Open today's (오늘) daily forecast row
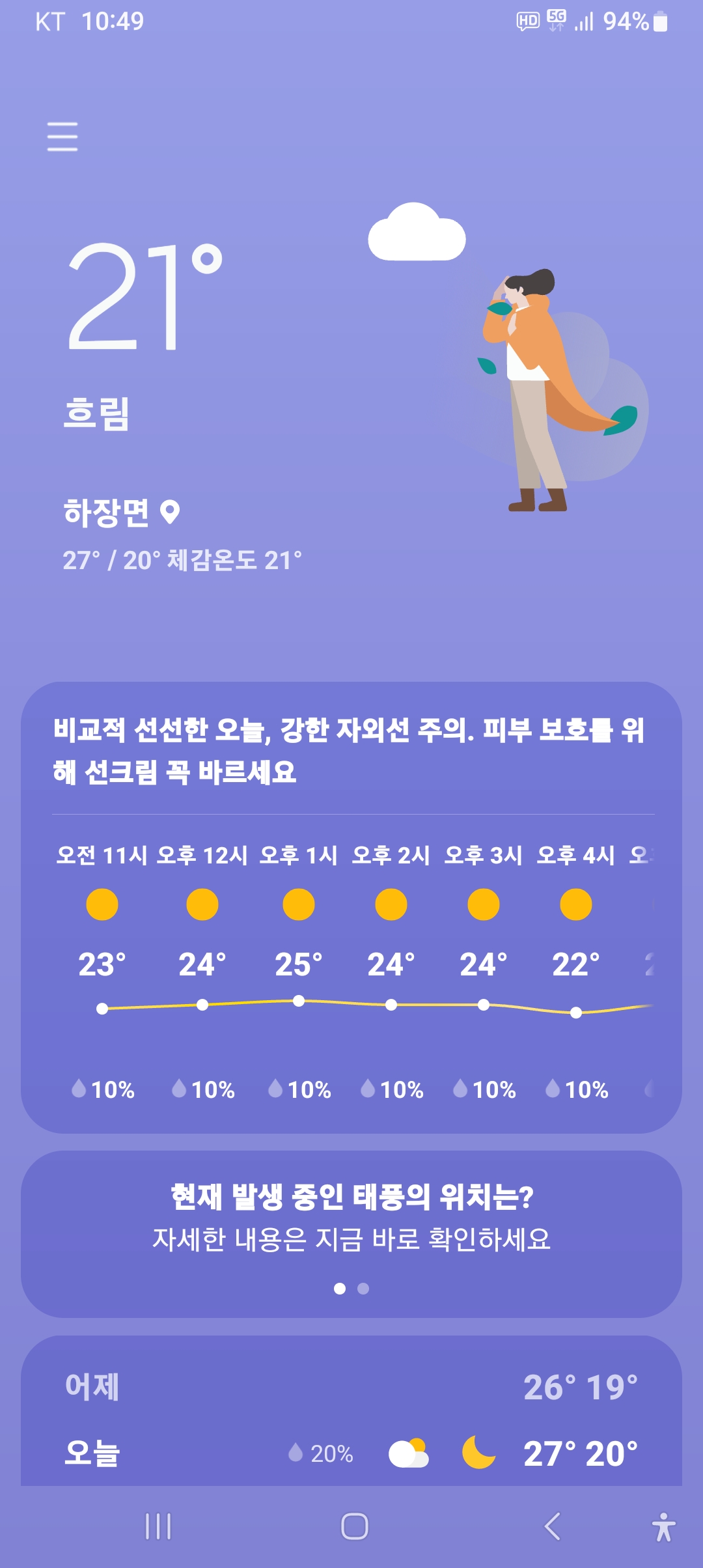 (351, 1453)
